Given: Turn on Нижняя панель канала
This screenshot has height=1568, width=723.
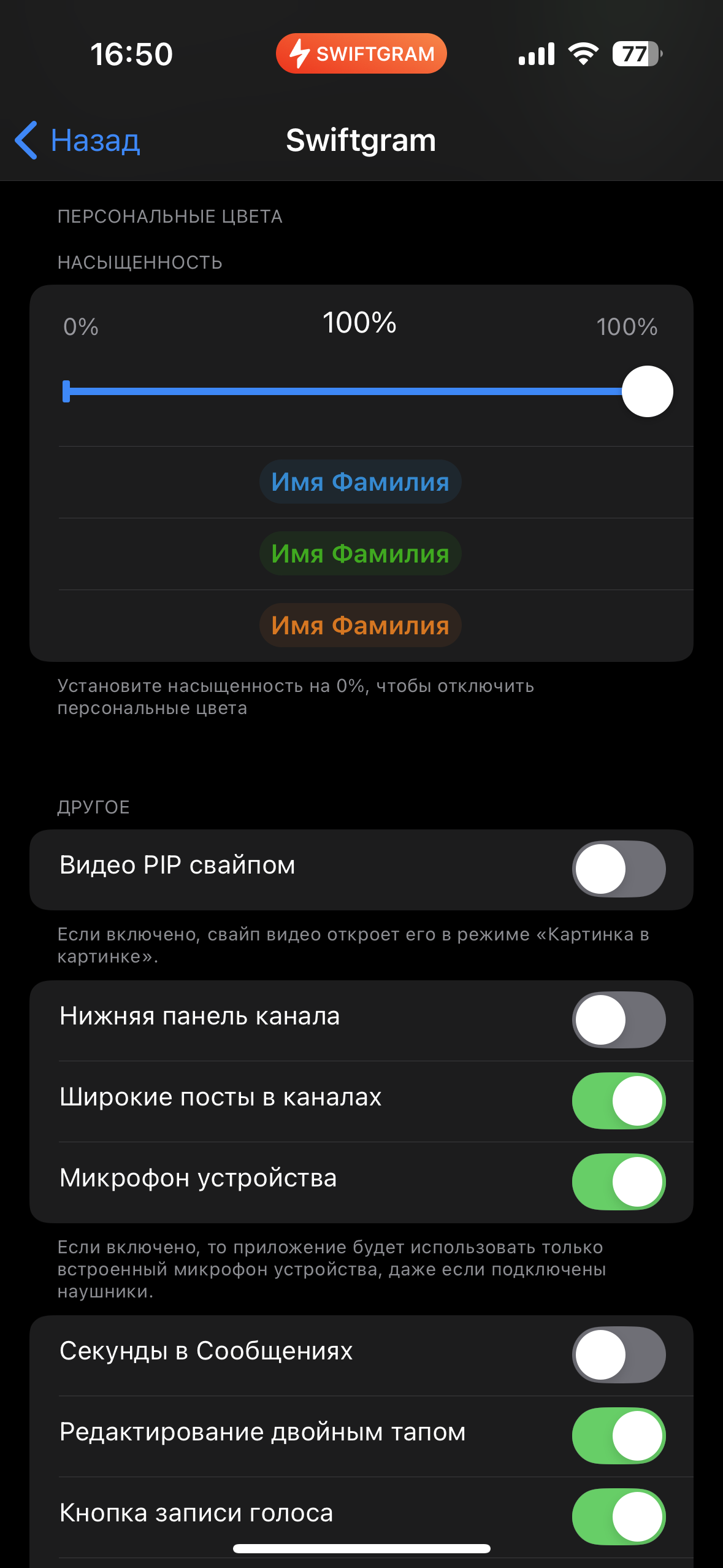Looking at the screenshot, I should [x=619, y=1020].
